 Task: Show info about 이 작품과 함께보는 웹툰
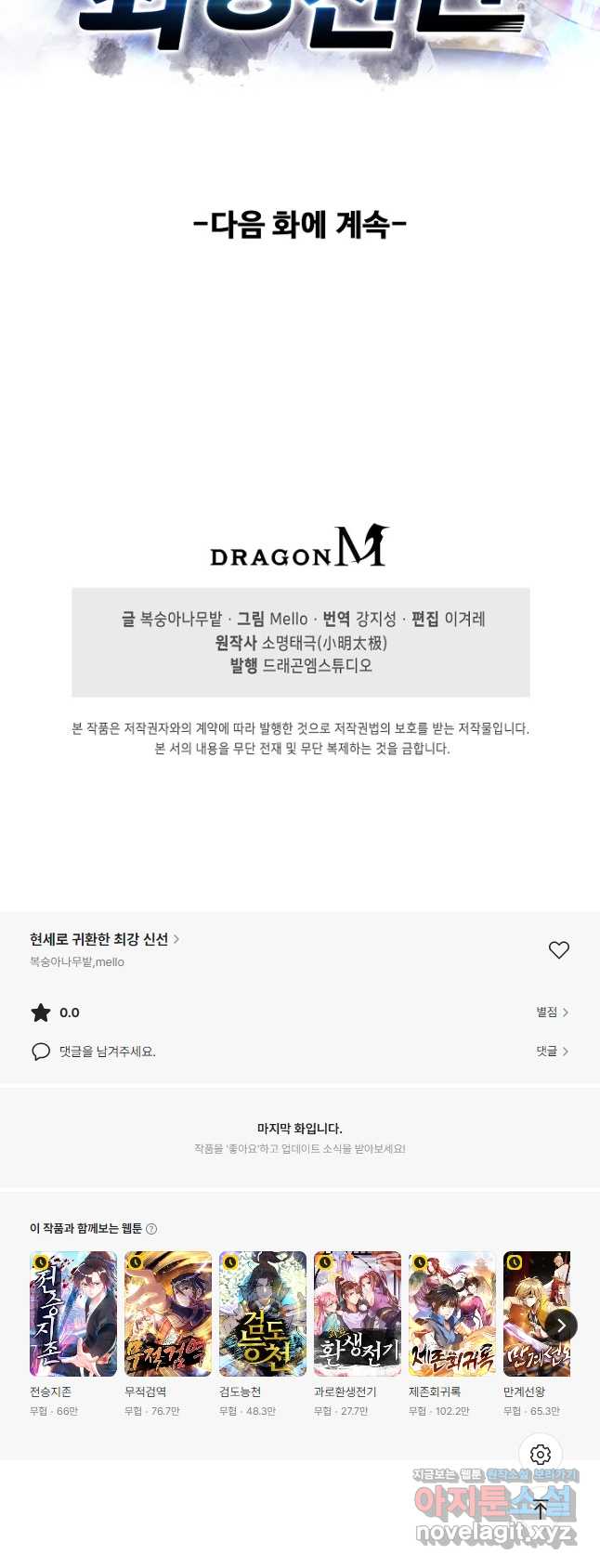(151, 1229)
